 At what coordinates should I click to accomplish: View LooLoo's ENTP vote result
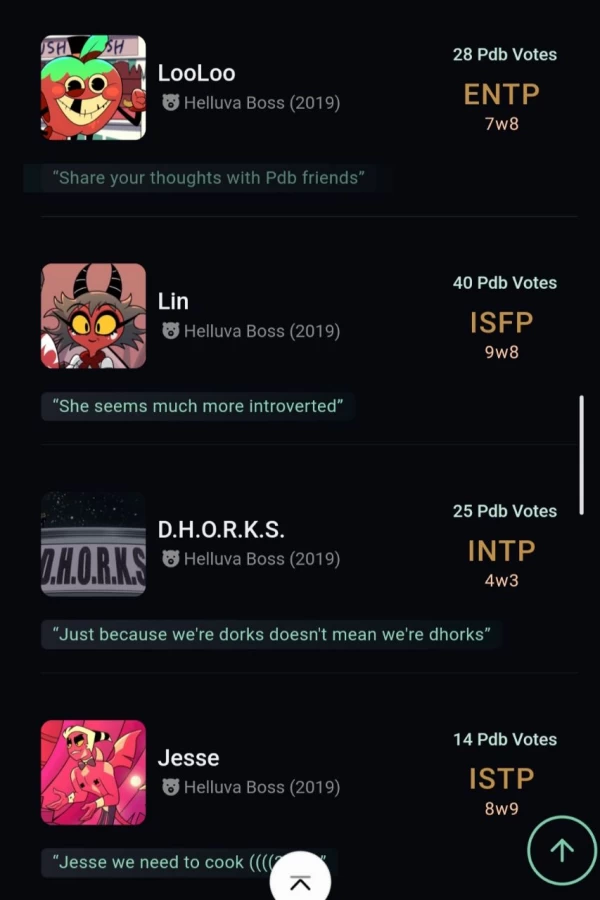click(501, 94)
